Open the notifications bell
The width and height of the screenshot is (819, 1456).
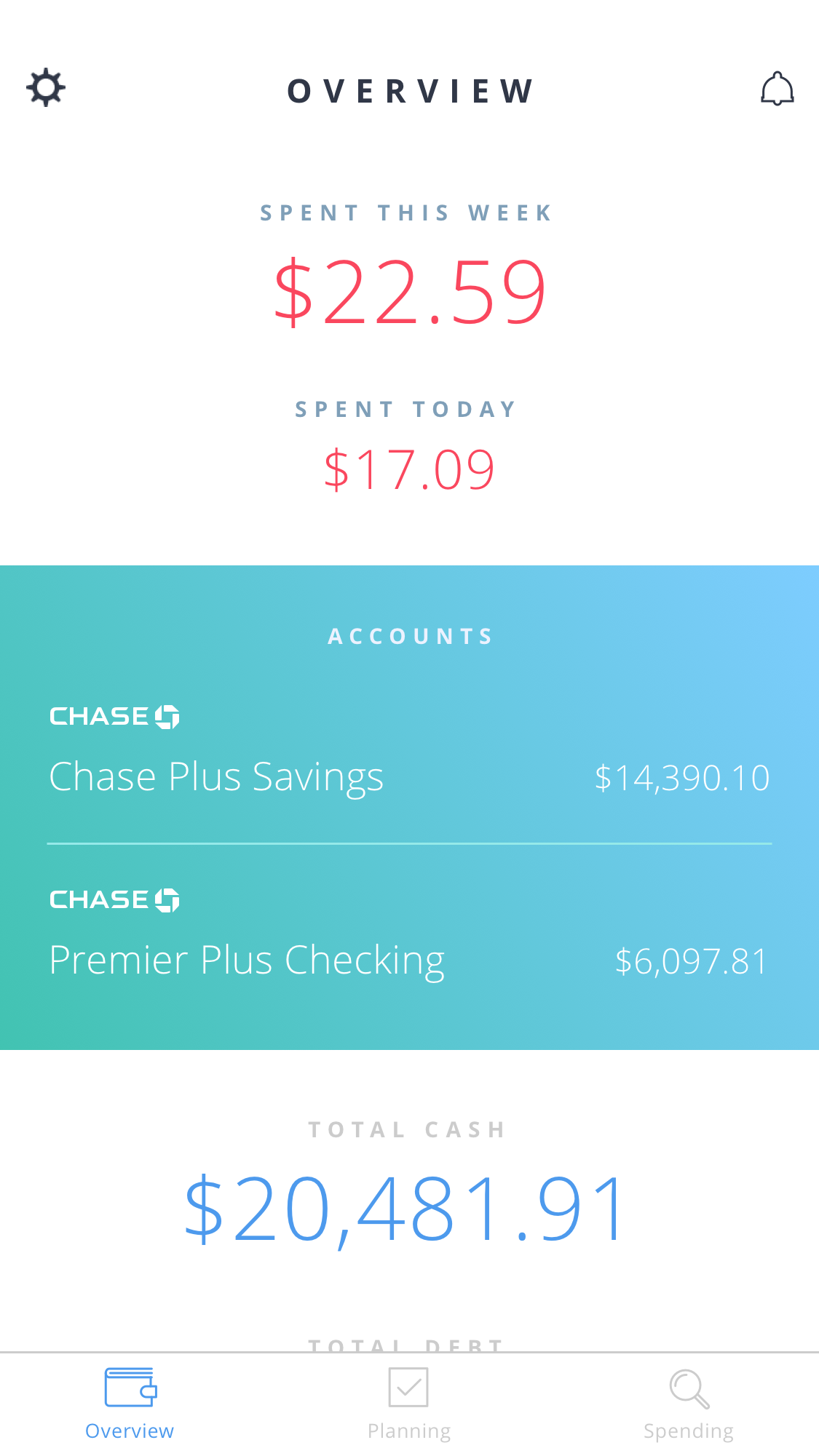tap(777, 89)
